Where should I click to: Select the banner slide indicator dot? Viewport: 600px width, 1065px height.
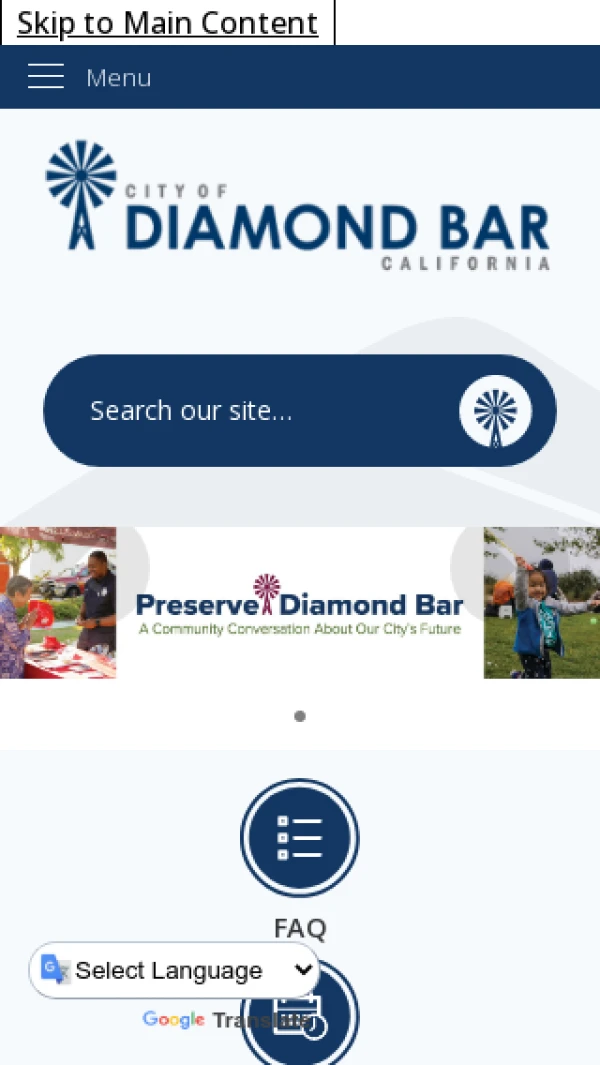[x=300, y=716]
